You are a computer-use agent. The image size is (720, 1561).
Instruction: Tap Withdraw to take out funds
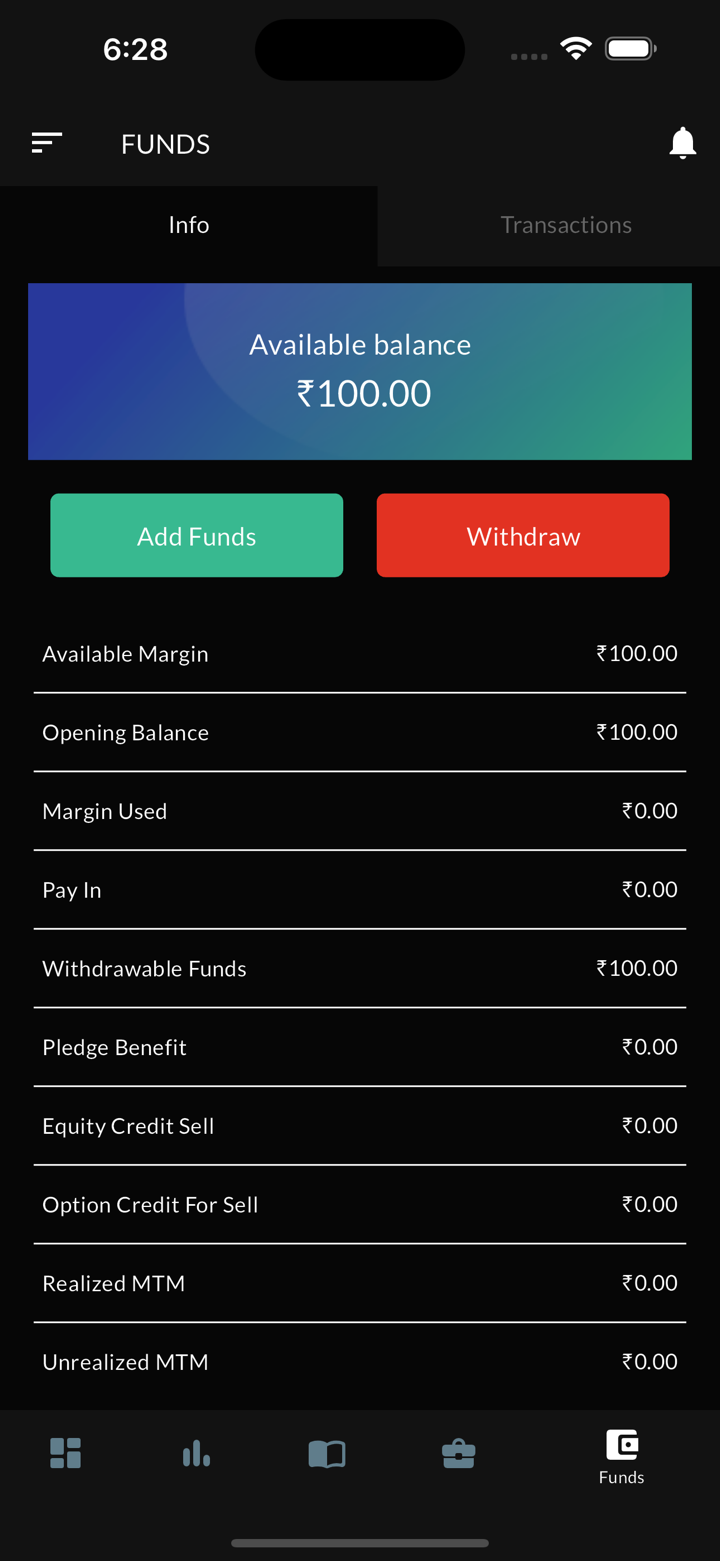point(523,536)
